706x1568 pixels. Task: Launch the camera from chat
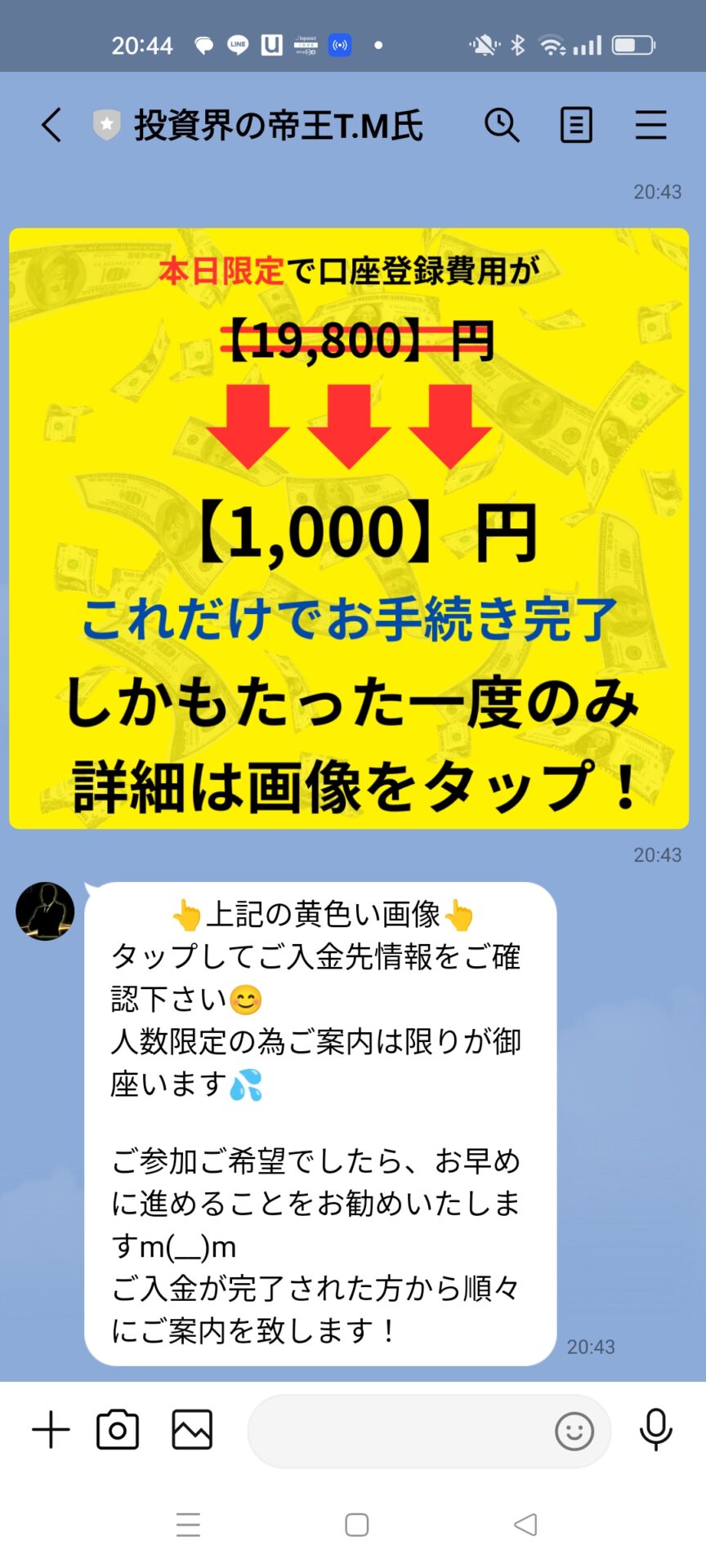(118, 1430)
